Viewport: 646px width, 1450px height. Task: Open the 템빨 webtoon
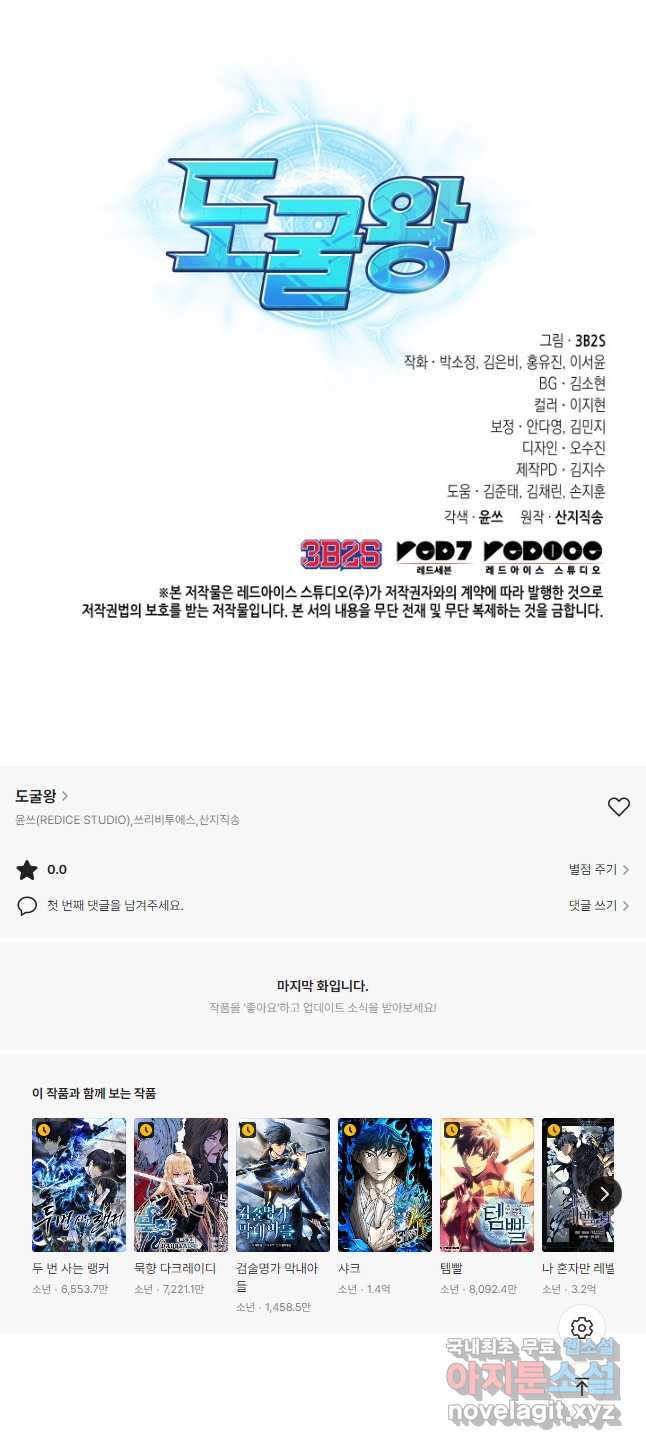[487, 1185]
